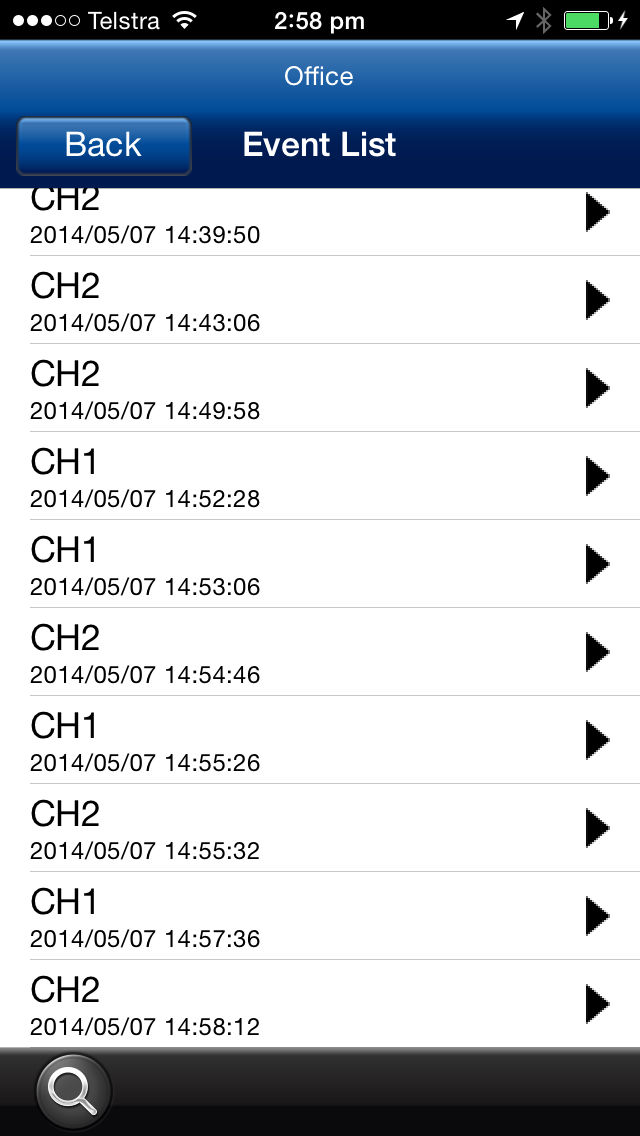640x1136 pixels.
Task: Open CH1 event at 14:52:28
Action: tap(320, 476)
